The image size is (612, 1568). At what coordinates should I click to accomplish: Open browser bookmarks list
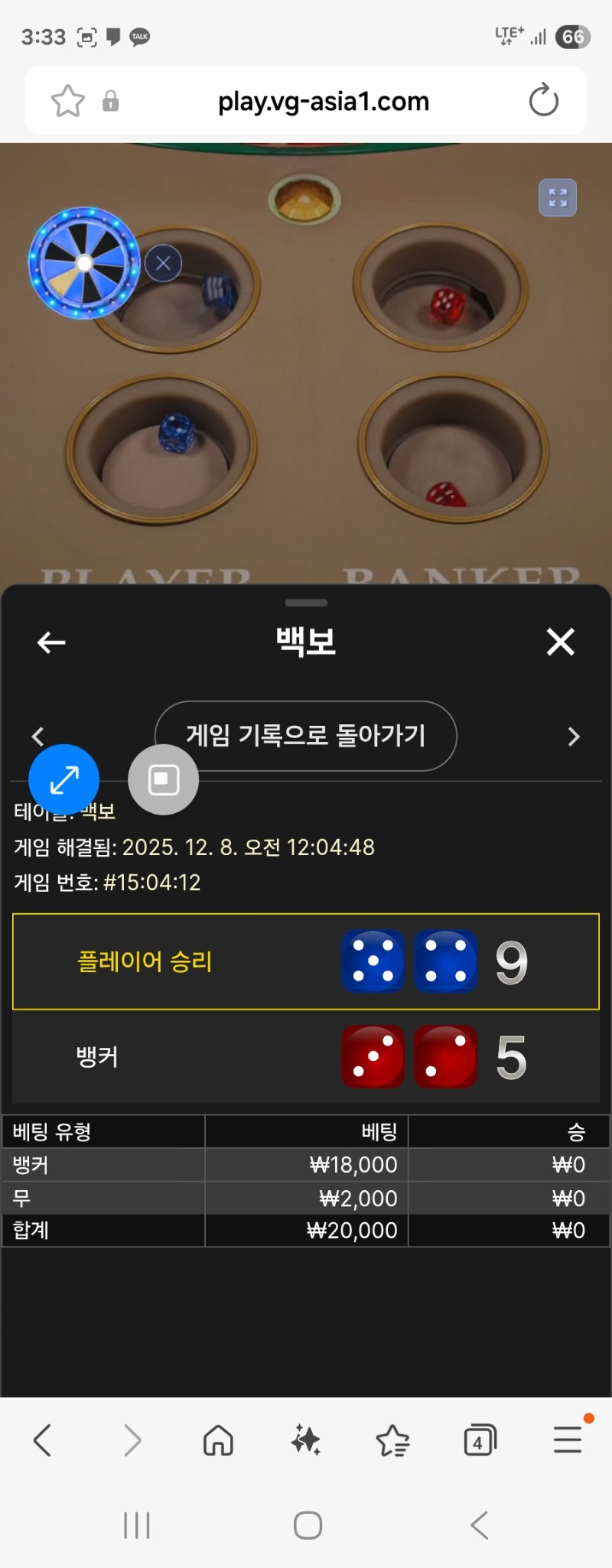click(393, 1440)
